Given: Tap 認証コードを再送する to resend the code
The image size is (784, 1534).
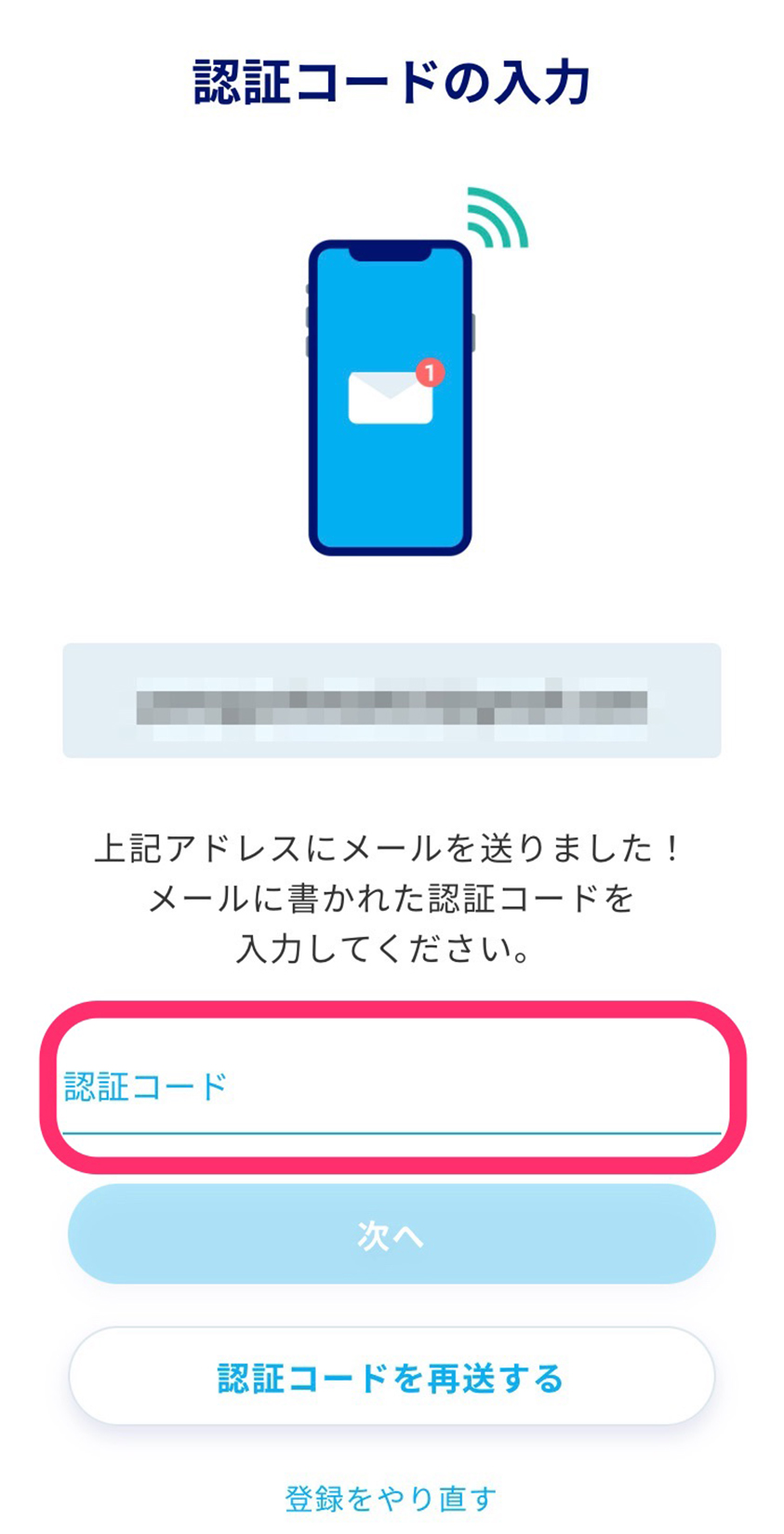Looking at the screenshot, I should 391,1378.
